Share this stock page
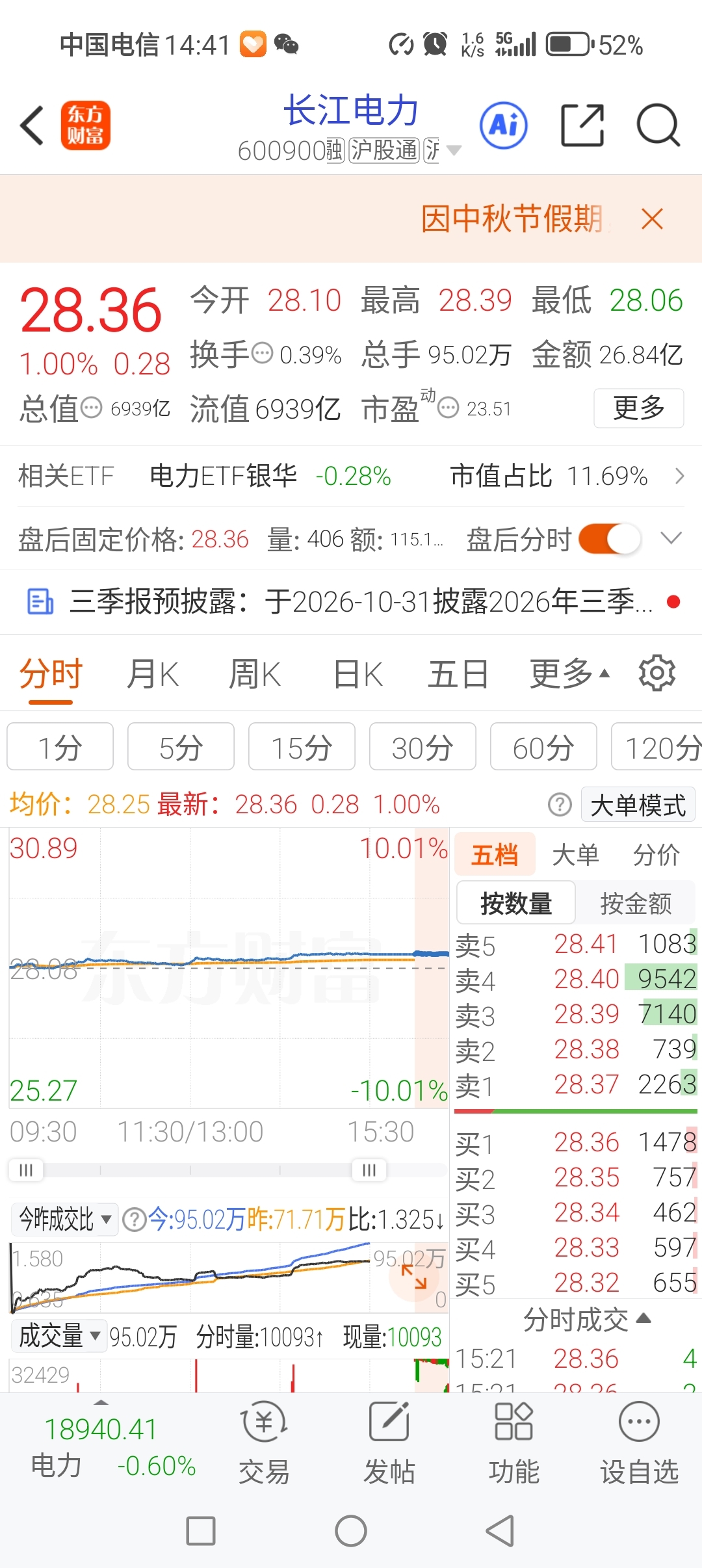 (x=582, y=125)
